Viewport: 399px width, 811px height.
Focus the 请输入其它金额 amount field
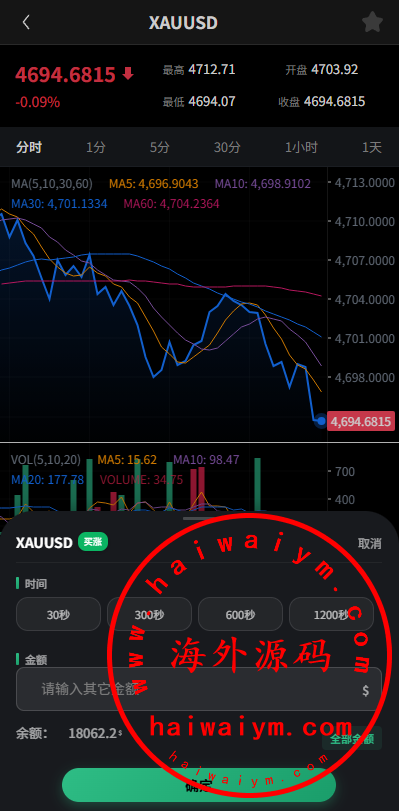tap(199, 689)
